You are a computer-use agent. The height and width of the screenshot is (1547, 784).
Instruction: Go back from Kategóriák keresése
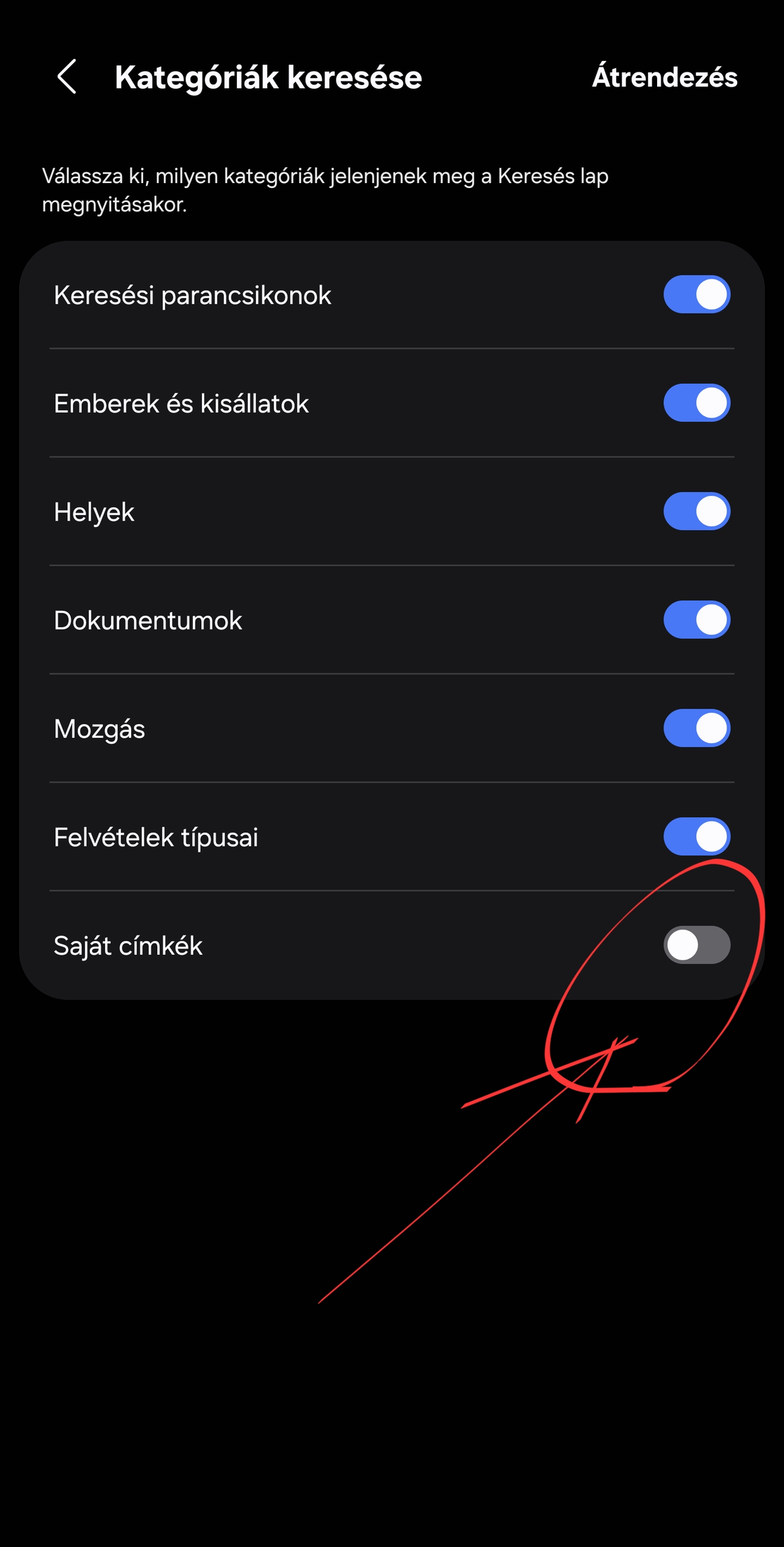67,77
